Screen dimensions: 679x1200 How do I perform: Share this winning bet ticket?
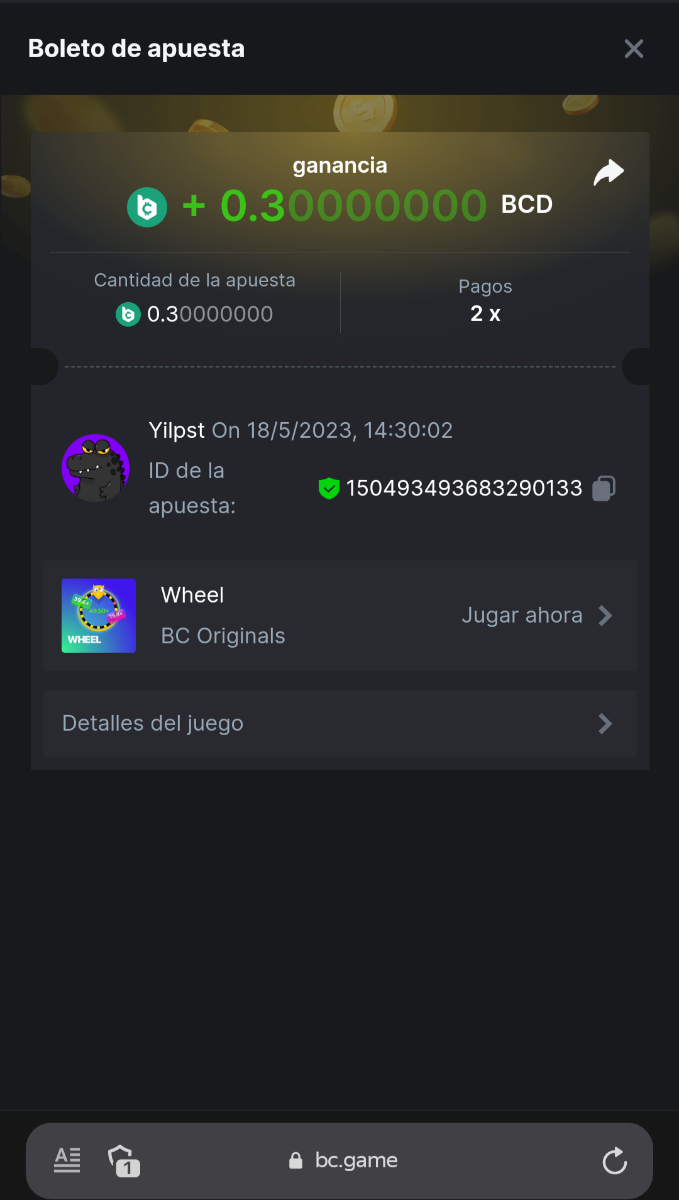tap(608, 173)
